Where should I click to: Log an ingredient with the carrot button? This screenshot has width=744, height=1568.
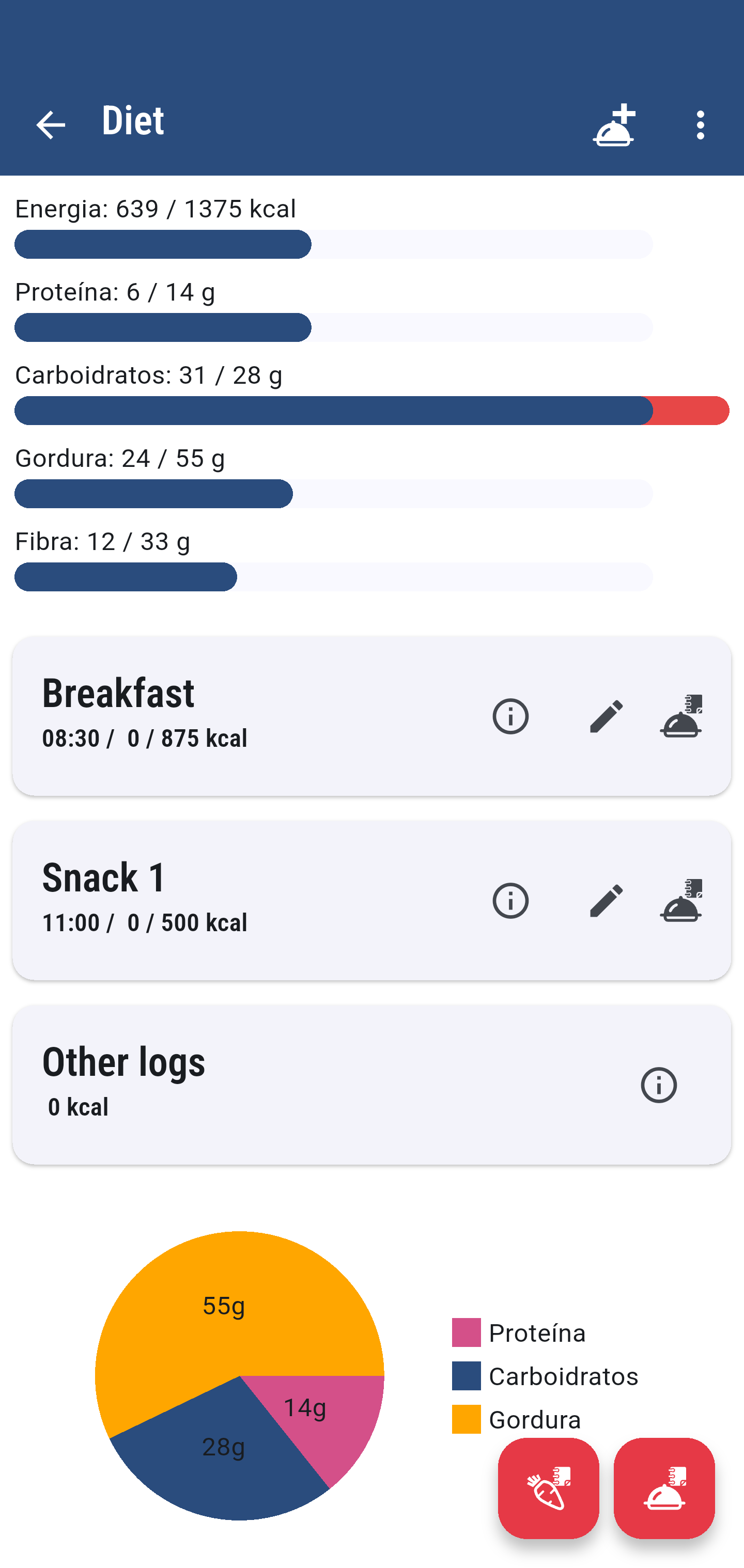coord(548,1488)
